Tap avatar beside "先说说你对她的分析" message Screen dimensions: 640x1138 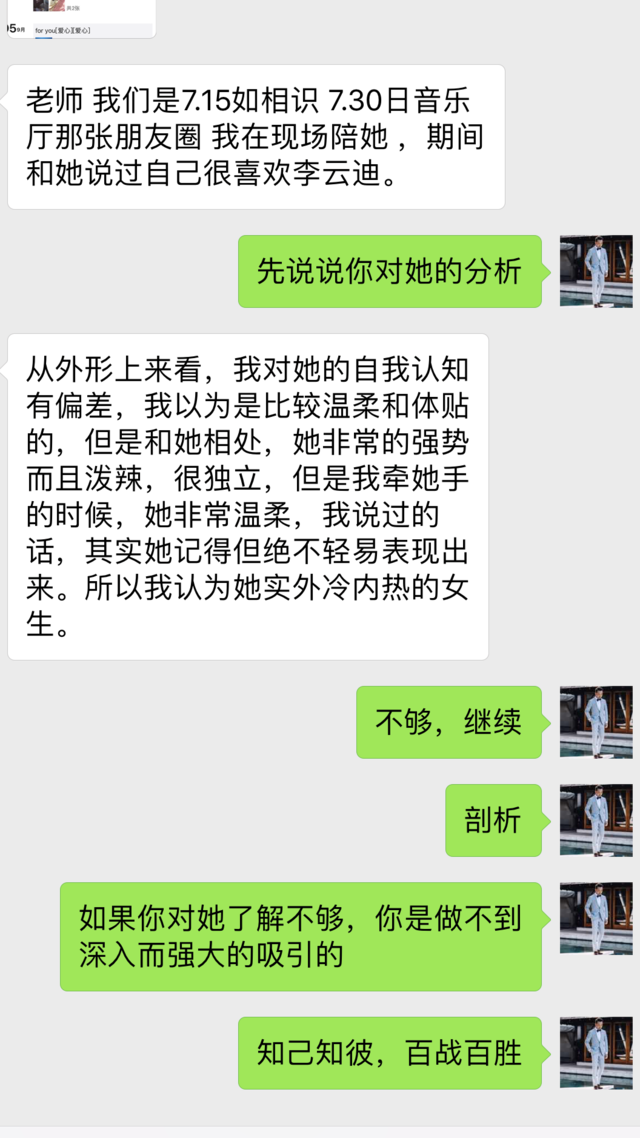click(x=596, y=271)
